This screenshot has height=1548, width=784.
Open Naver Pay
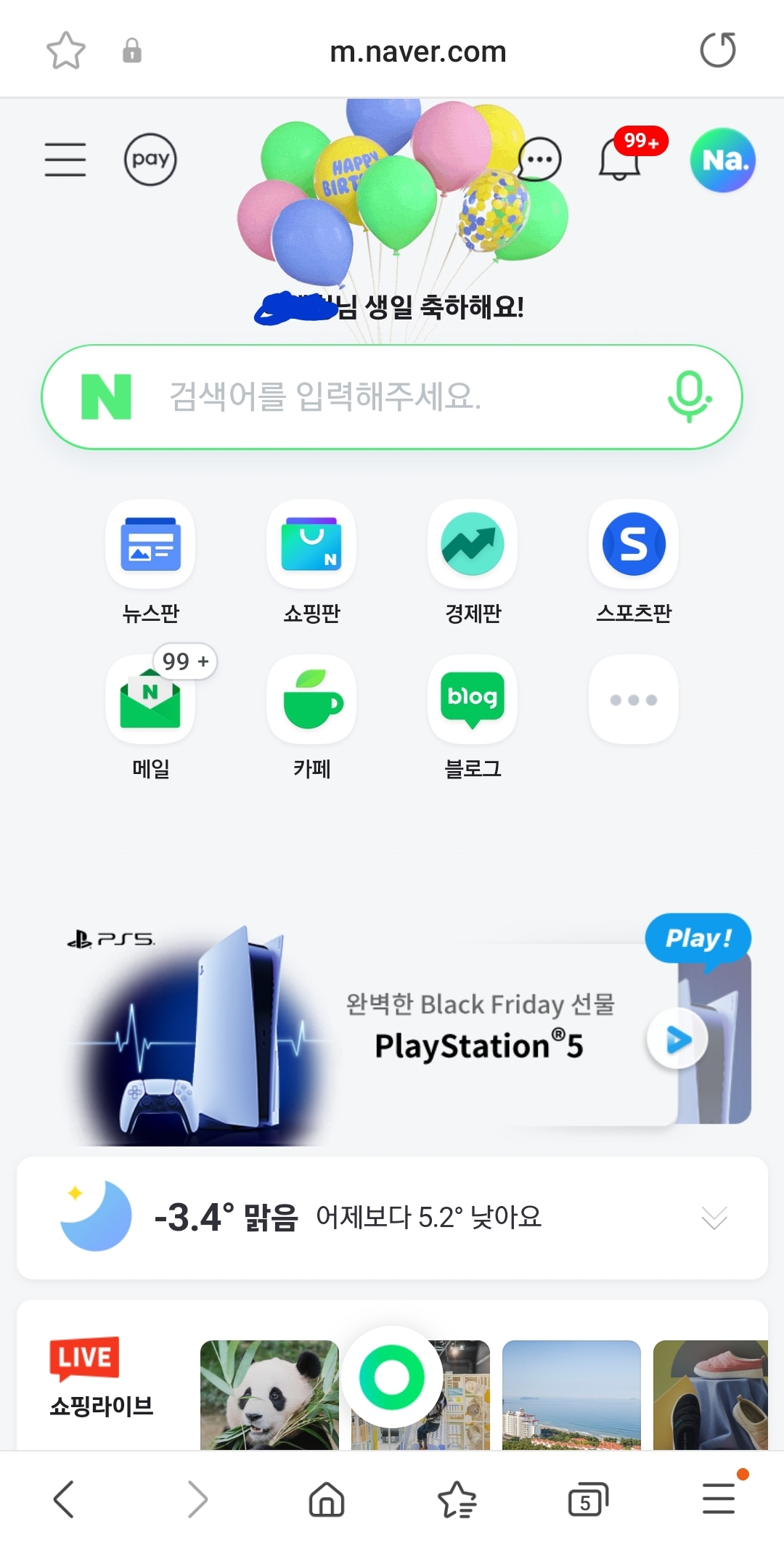tap(150, 160)
